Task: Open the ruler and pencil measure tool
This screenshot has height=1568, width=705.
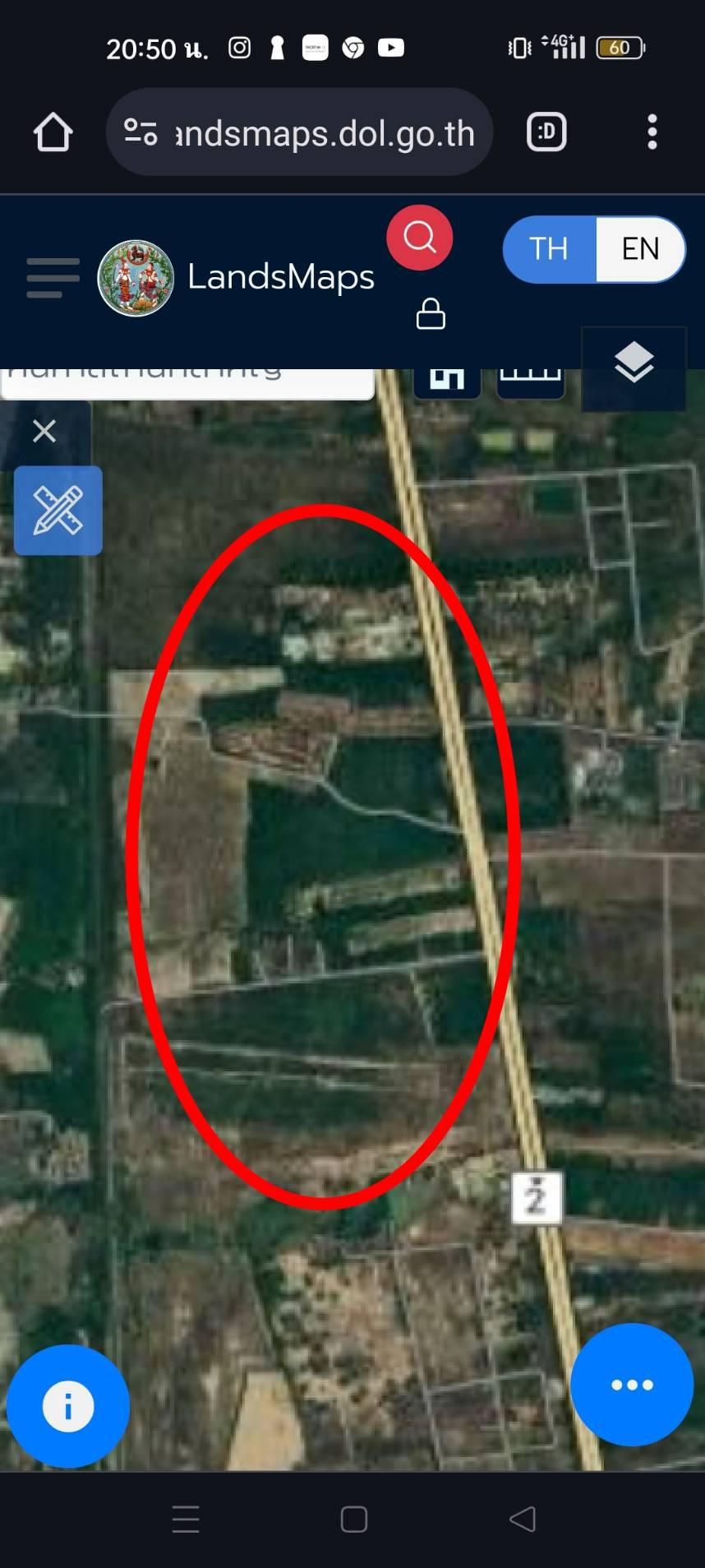Action: coord(58,511)
